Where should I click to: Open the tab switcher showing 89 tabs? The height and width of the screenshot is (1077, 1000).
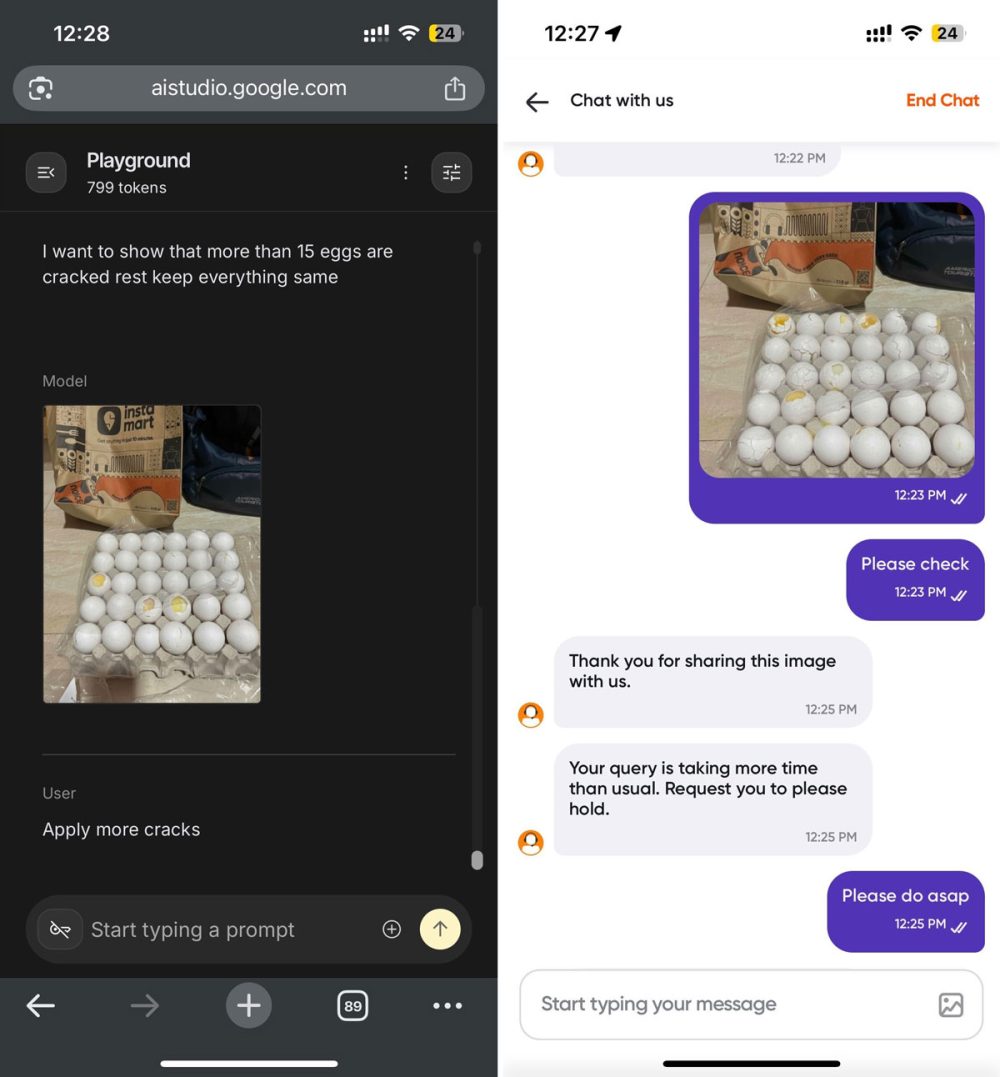352,1006
